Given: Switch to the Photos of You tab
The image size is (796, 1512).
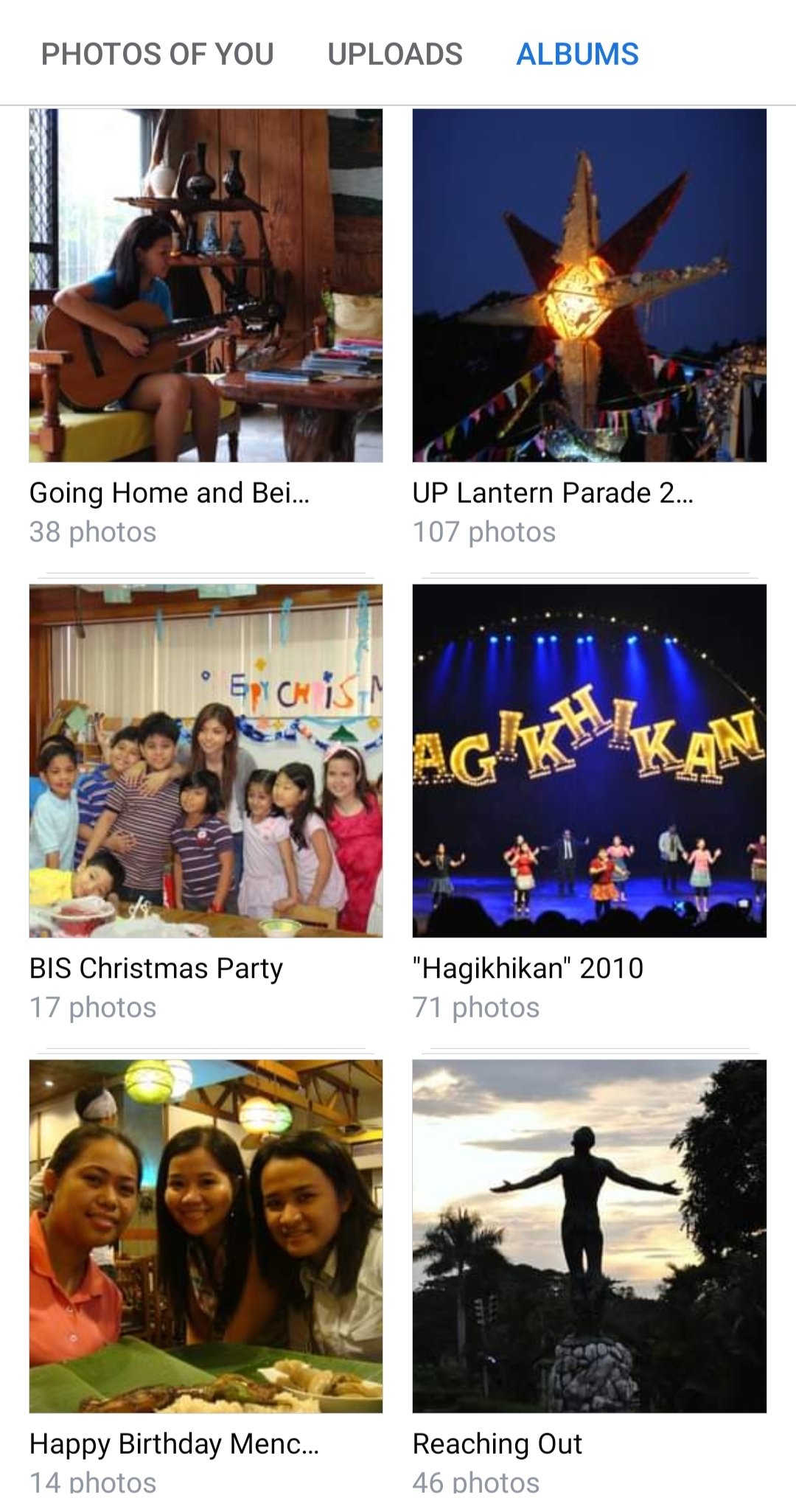Looking at the screenshot, I should click(x=157, y=55).
